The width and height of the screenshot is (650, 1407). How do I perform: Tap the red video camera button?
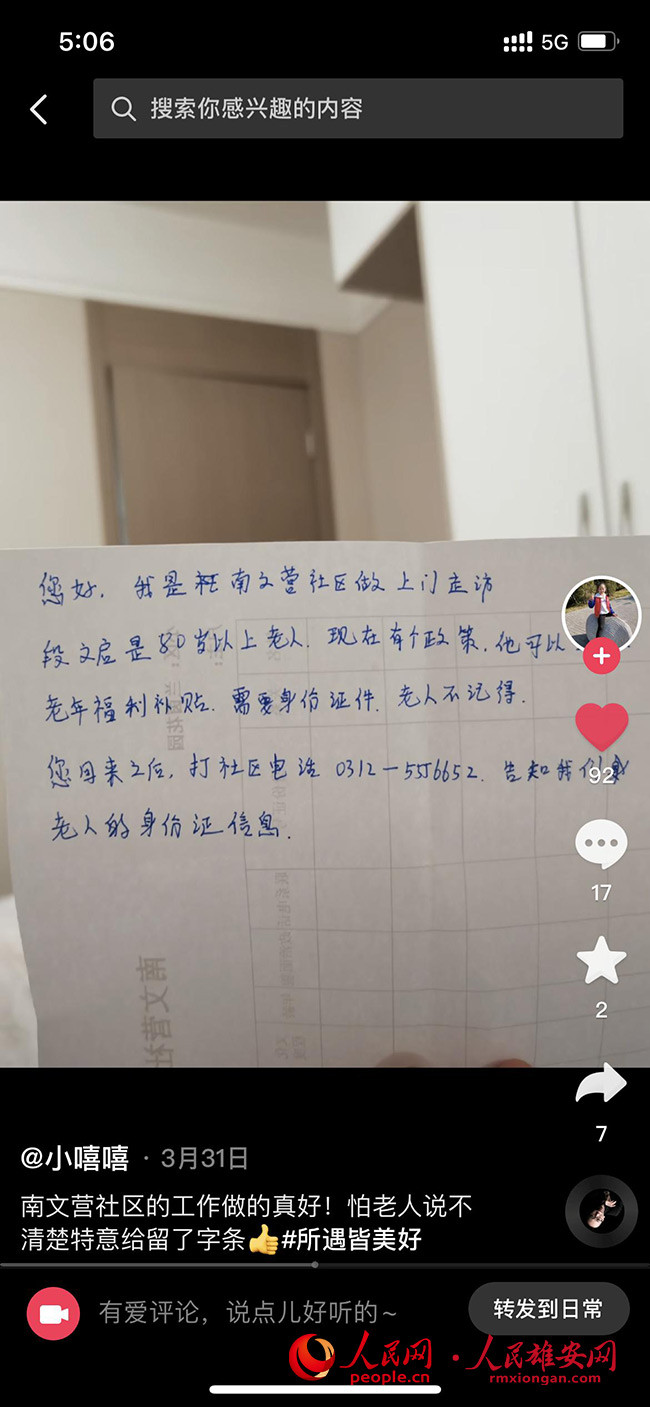point(53,1313)
